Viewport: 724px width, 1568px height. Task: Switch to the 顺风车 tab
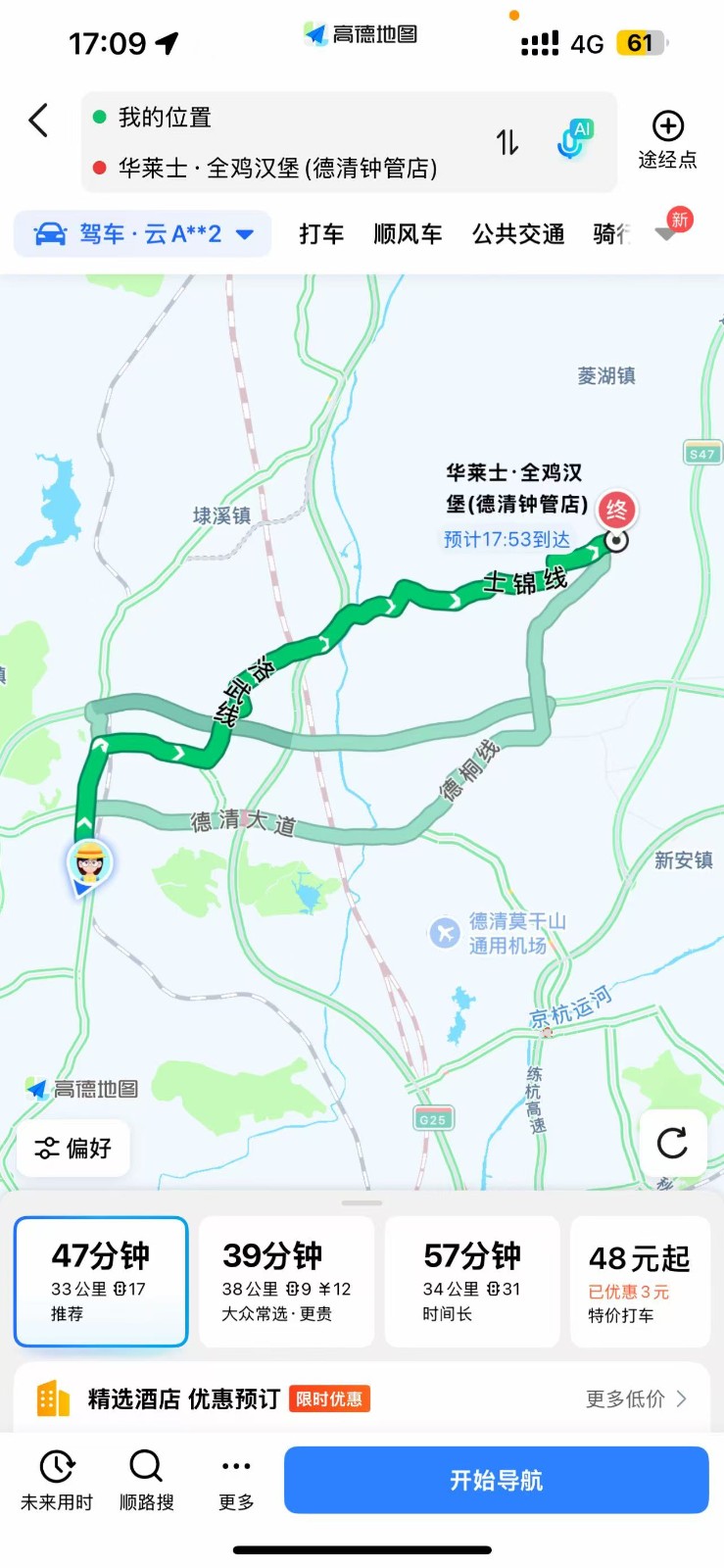click(x=408, y=234)
